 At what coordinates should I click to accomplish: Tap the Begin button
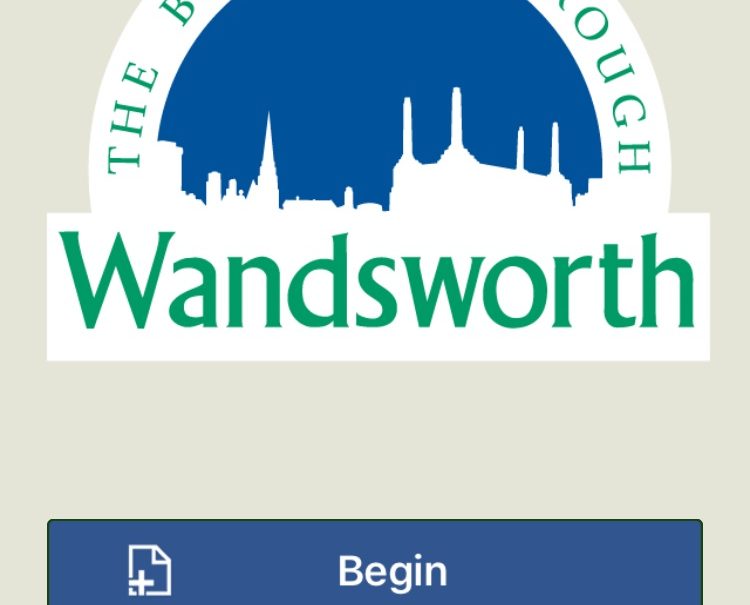click(x=375, y=567)
